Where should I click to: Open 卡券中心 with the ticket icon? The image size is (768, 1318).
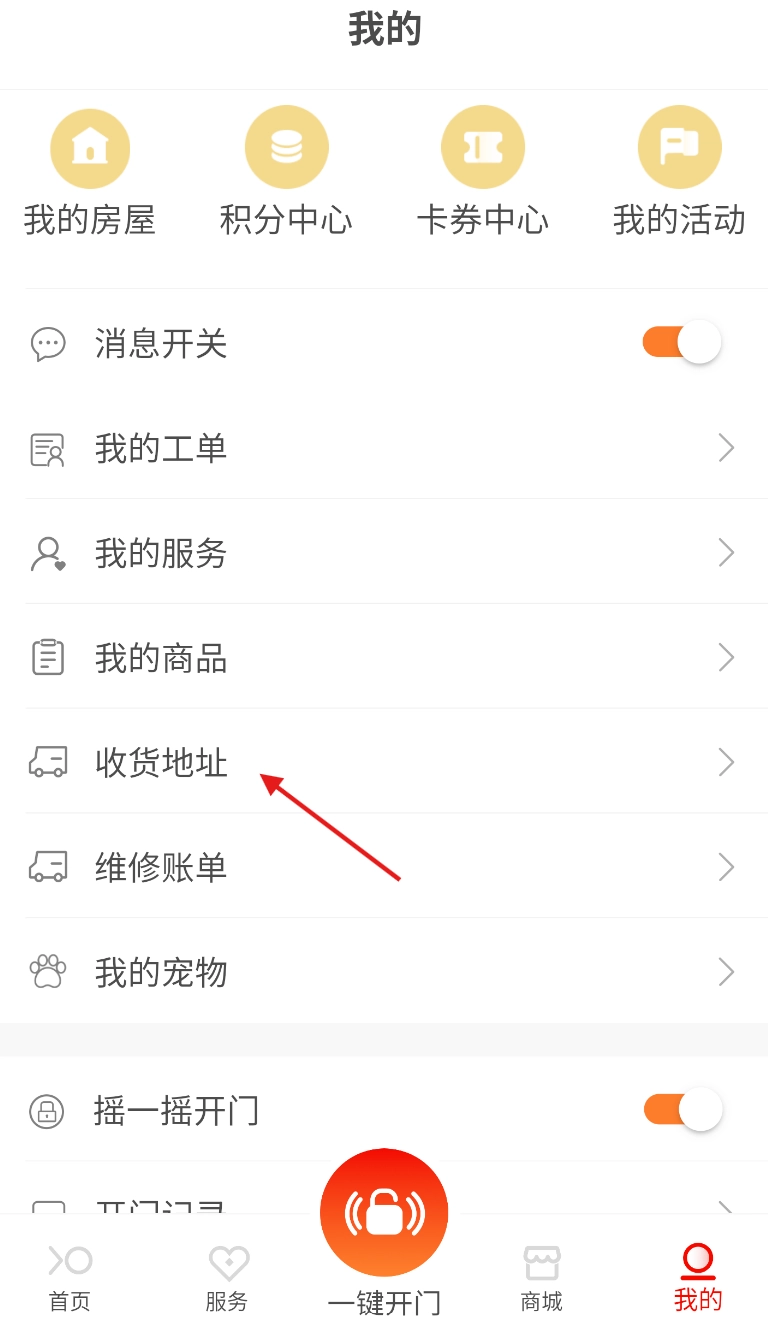[483, 146]
